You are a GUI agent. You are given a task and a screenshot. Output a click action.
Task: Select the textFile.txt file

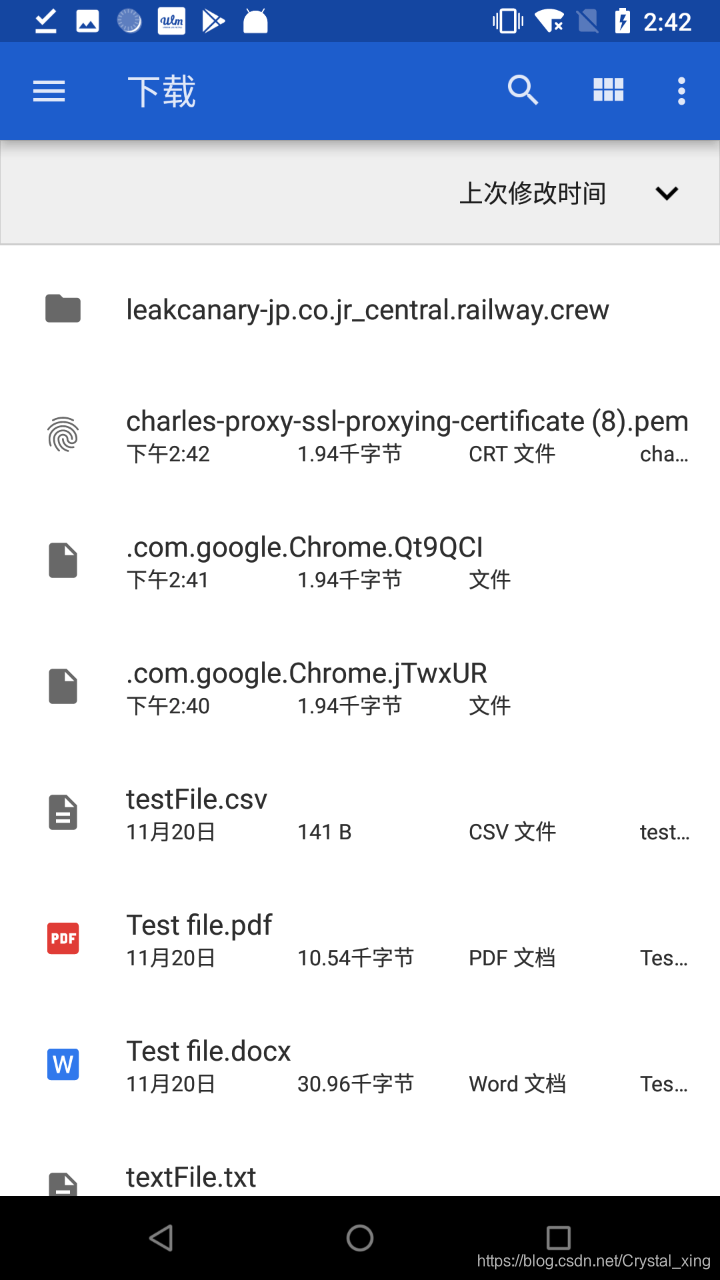pyautogui.click(x=191, y=1178)
